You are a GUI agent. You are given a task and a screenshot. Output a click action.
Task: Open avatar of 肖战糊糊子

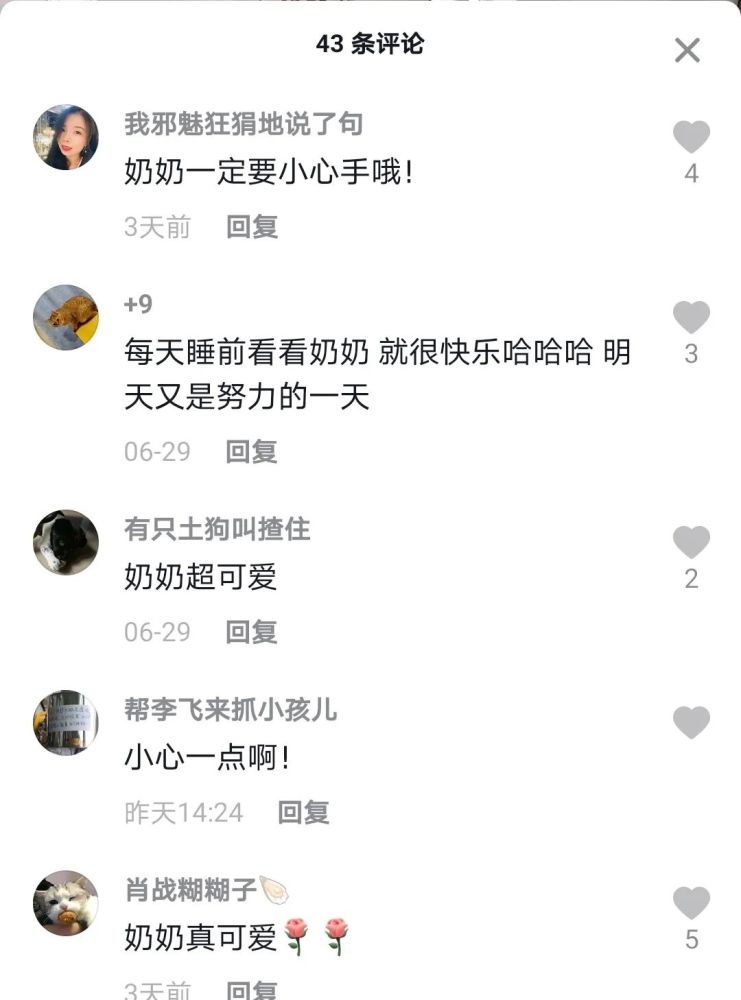point(66,902)
